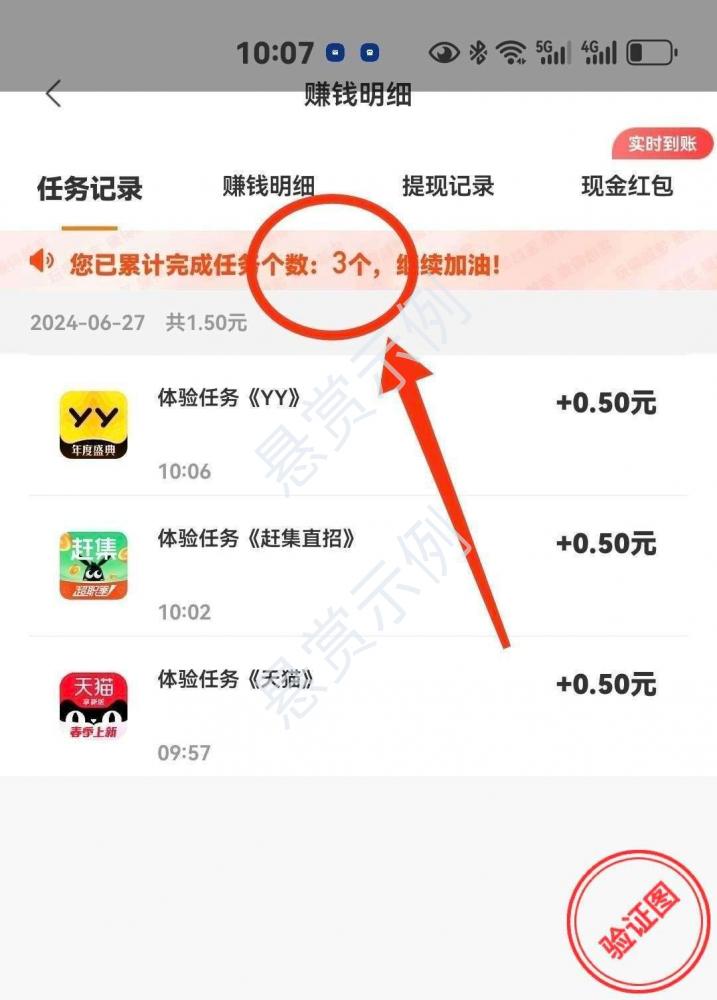Go back using the top-left arrow
Viewport: 717px width, 1000px height.
pyautogui.click(x=54, y=94)
